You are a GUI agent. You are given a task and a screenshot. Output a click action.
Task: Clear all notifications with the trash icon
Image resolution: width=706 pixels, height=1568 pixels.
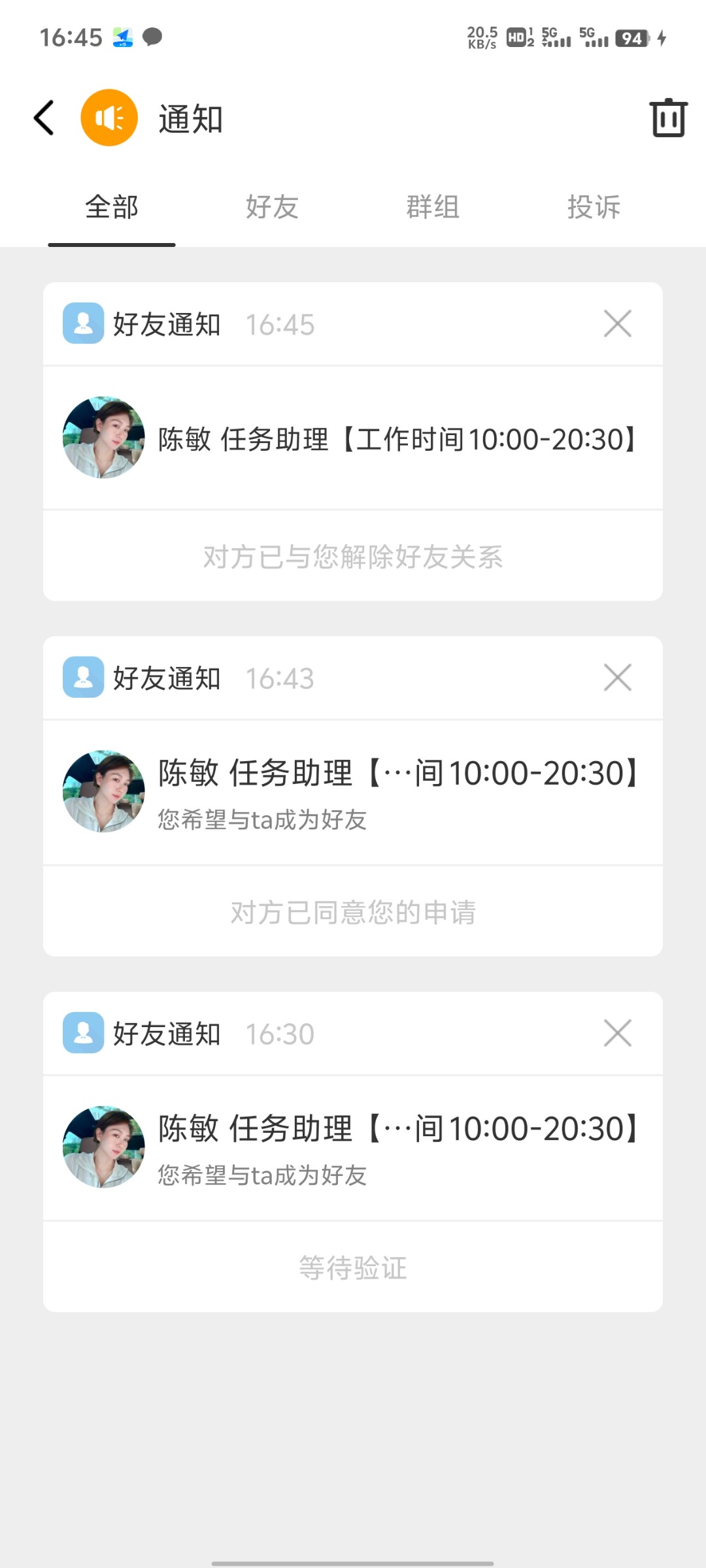[668, 118]
